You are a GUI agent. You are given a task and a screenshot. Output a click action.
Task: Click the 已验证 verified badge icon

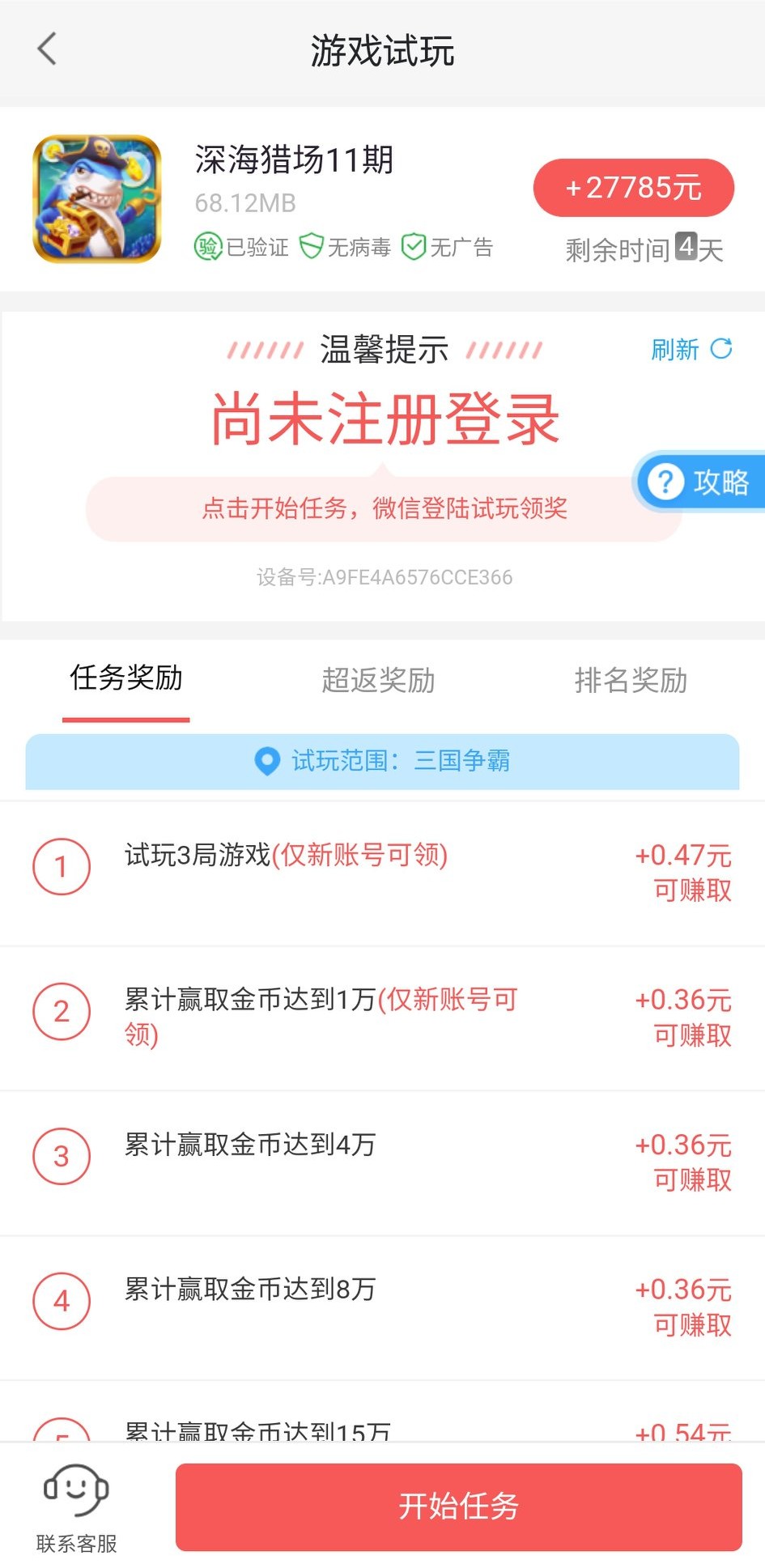[209, 247]
